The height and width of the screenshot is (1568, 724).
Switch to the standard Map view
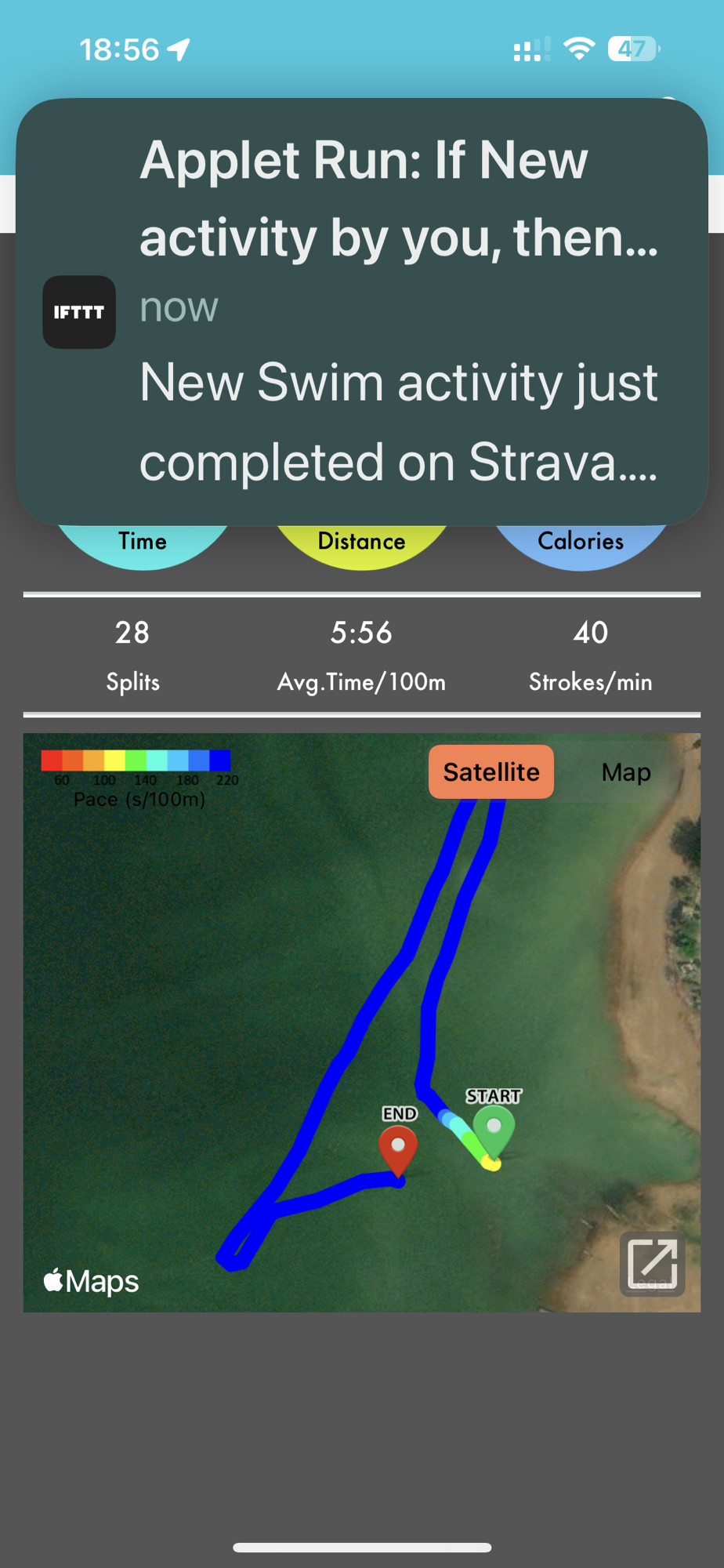coord(626,772)
